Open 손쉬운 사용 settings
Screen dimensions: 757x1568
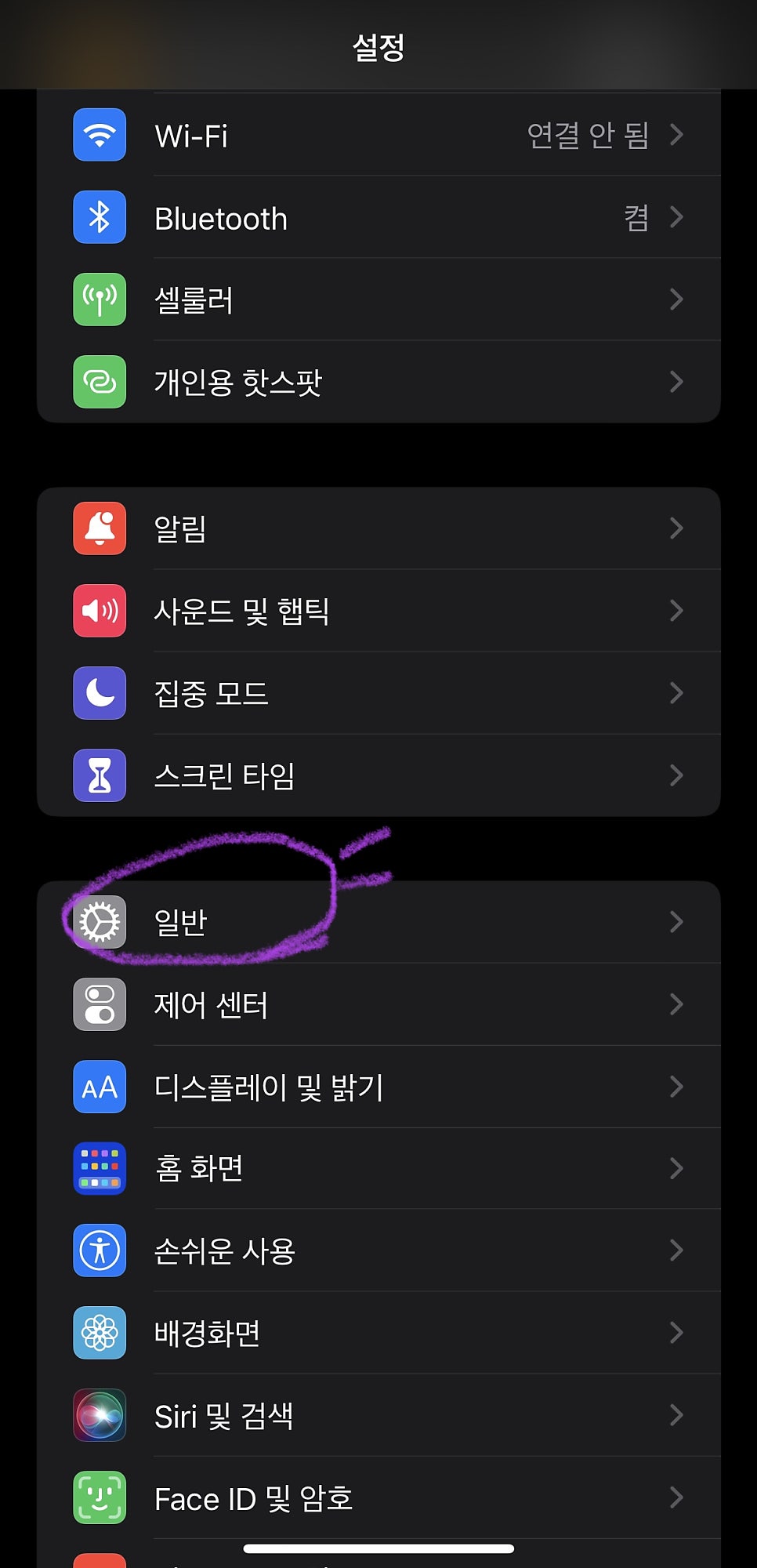[378, 1250]
